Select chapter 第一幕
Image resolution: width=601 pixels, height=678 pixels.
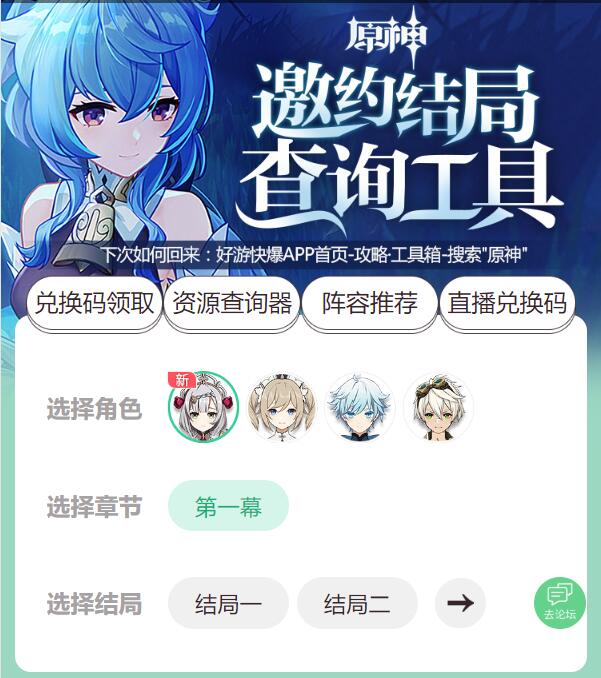point(228,506)
